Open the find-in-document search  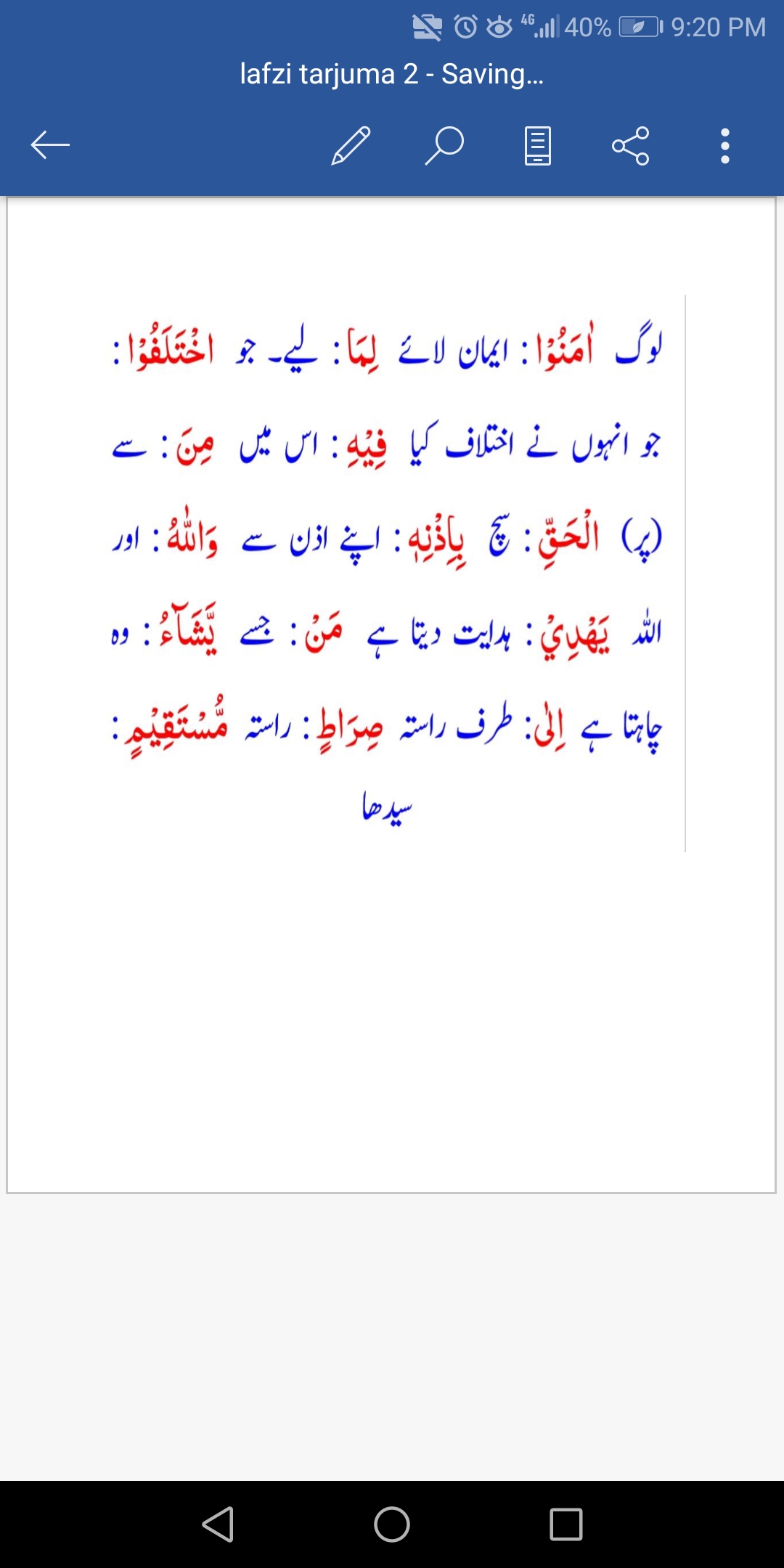444,145
